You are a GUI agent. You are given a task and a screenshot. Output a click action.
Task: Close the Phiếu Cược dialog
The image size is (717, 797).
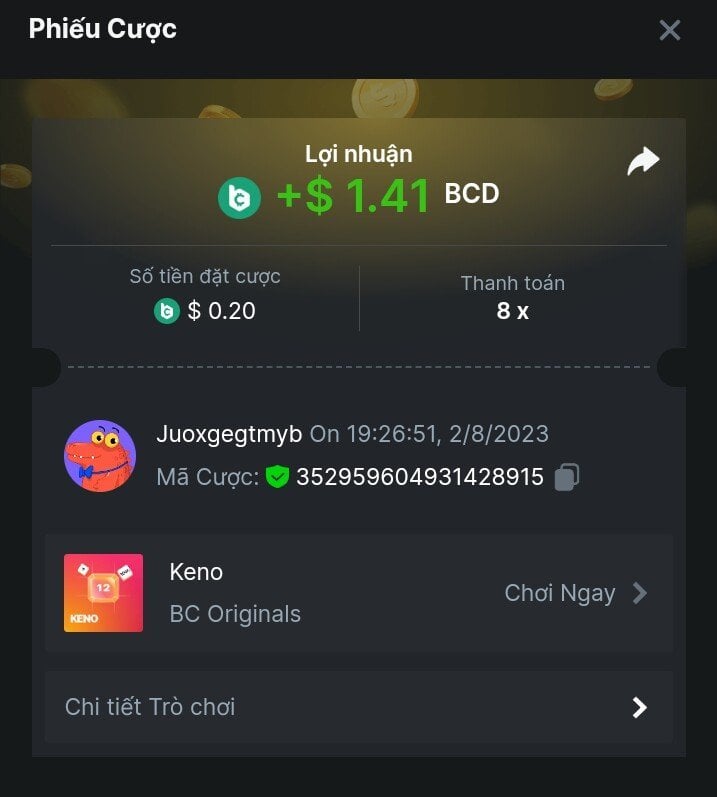pos(669,30)
